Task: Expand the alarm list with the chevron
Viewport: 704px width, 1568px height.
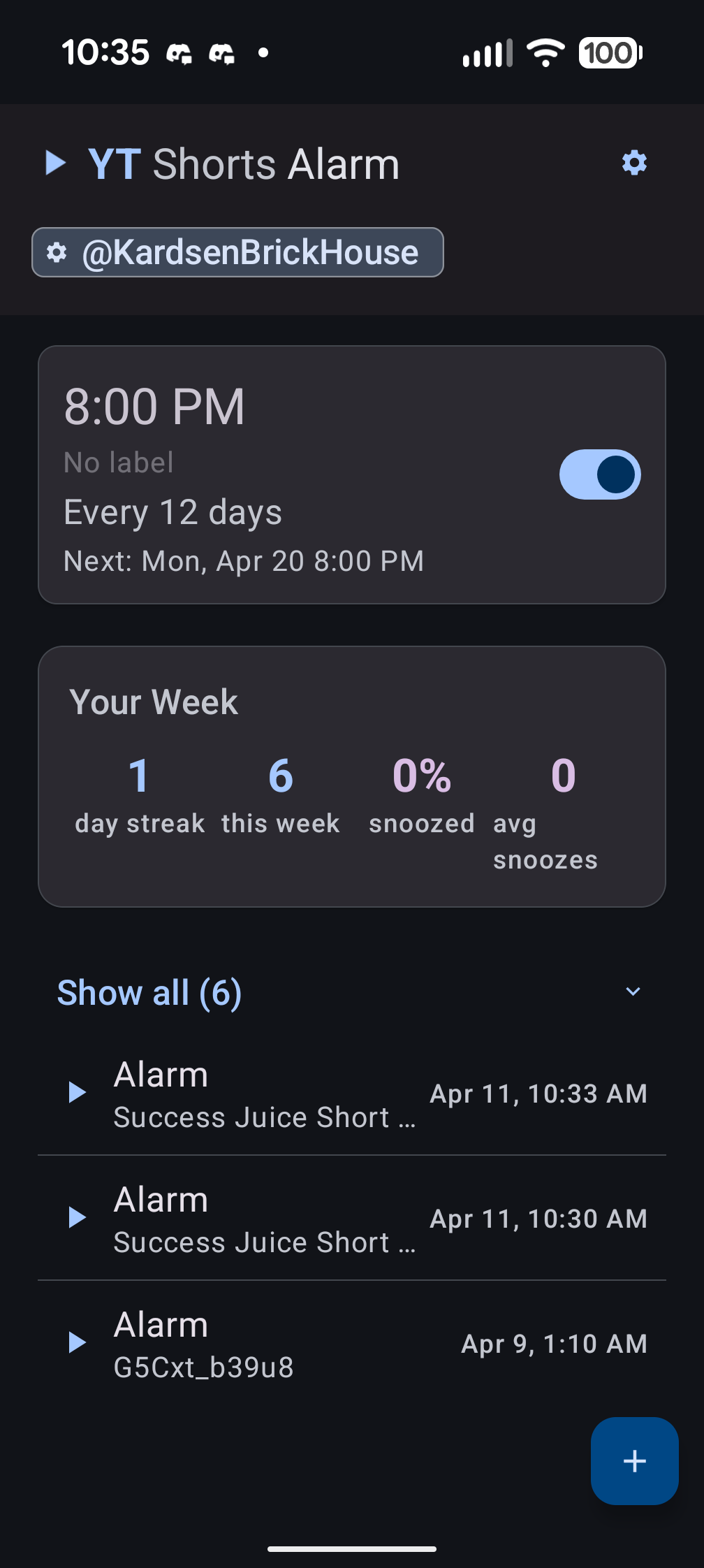Action: (633, 991)
